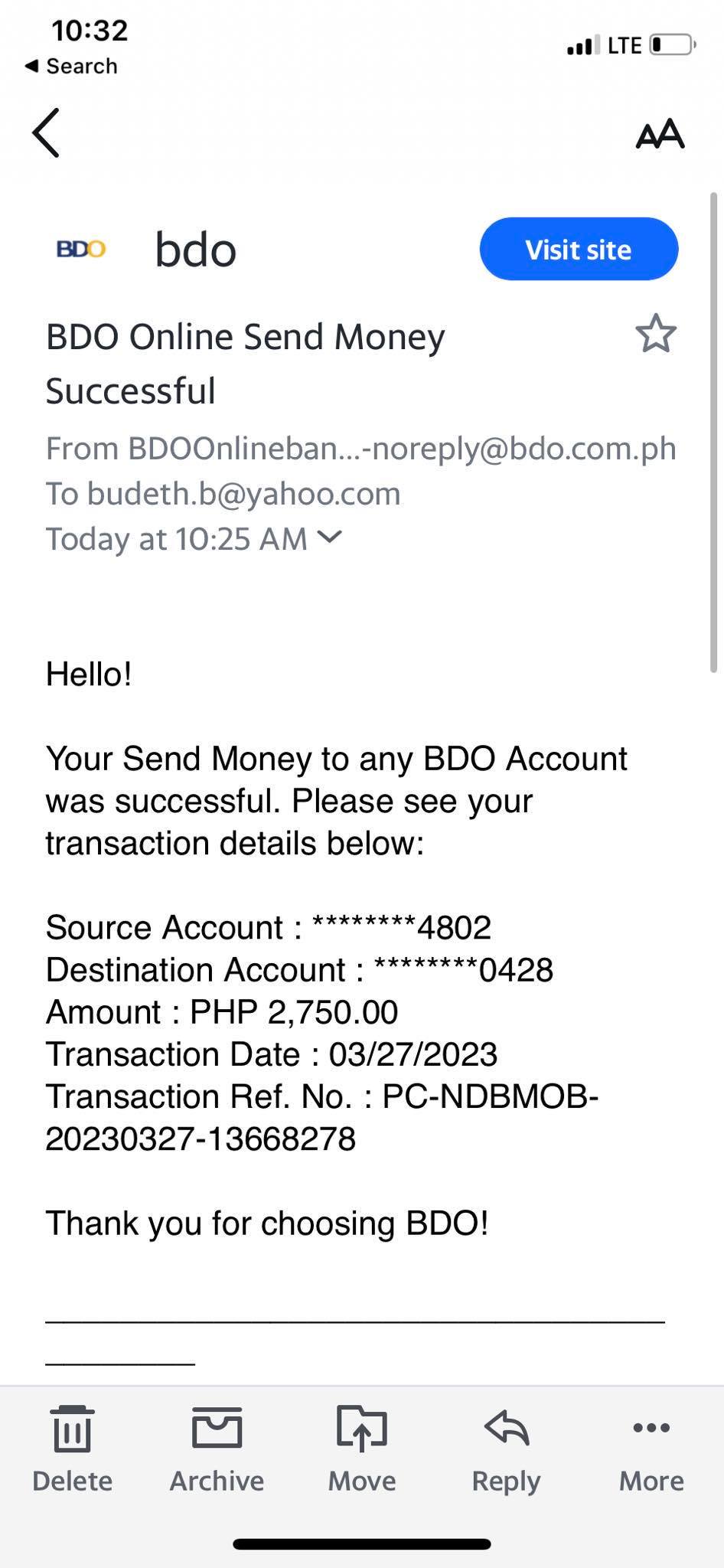
Task: Tap the Visit site button
Action: tap(579, 250)
